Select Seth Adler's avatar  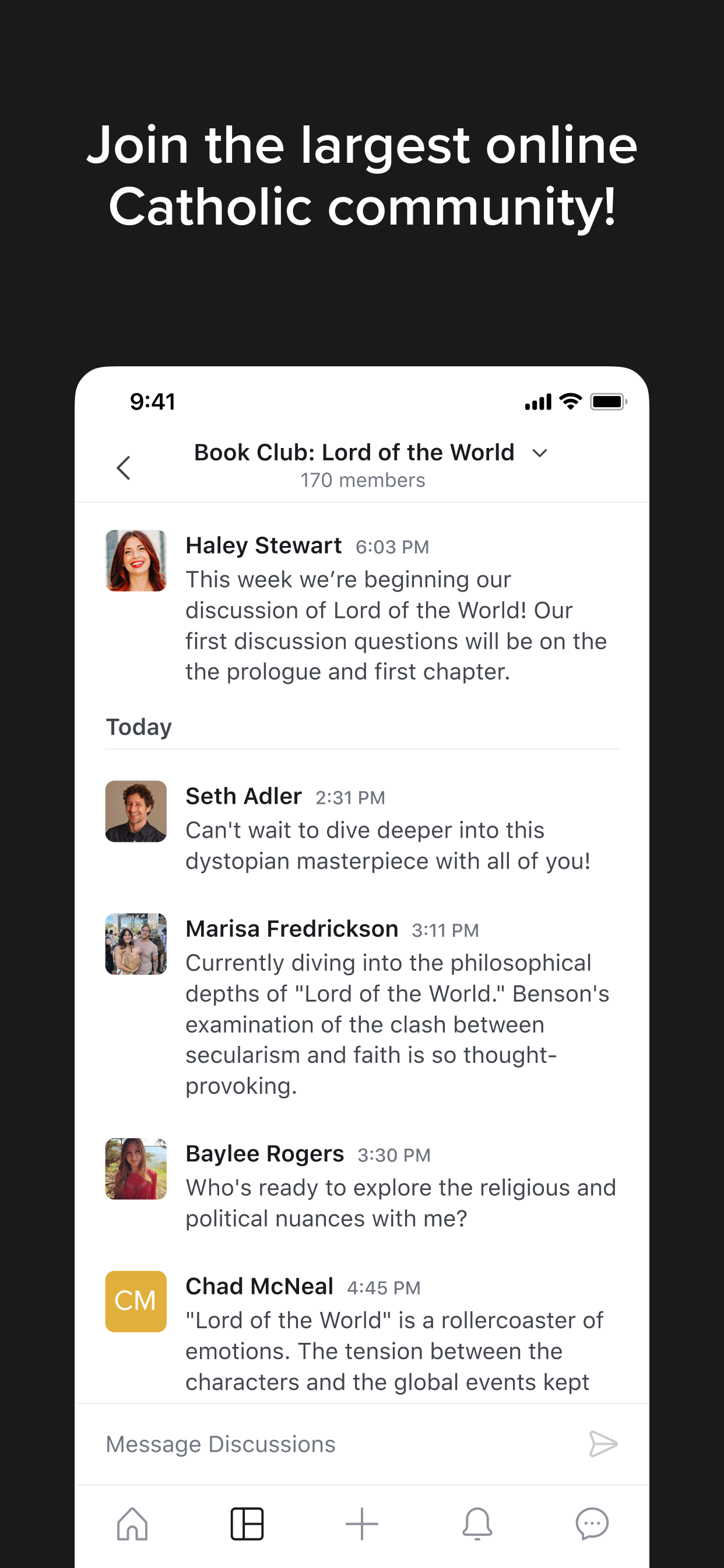135,811
